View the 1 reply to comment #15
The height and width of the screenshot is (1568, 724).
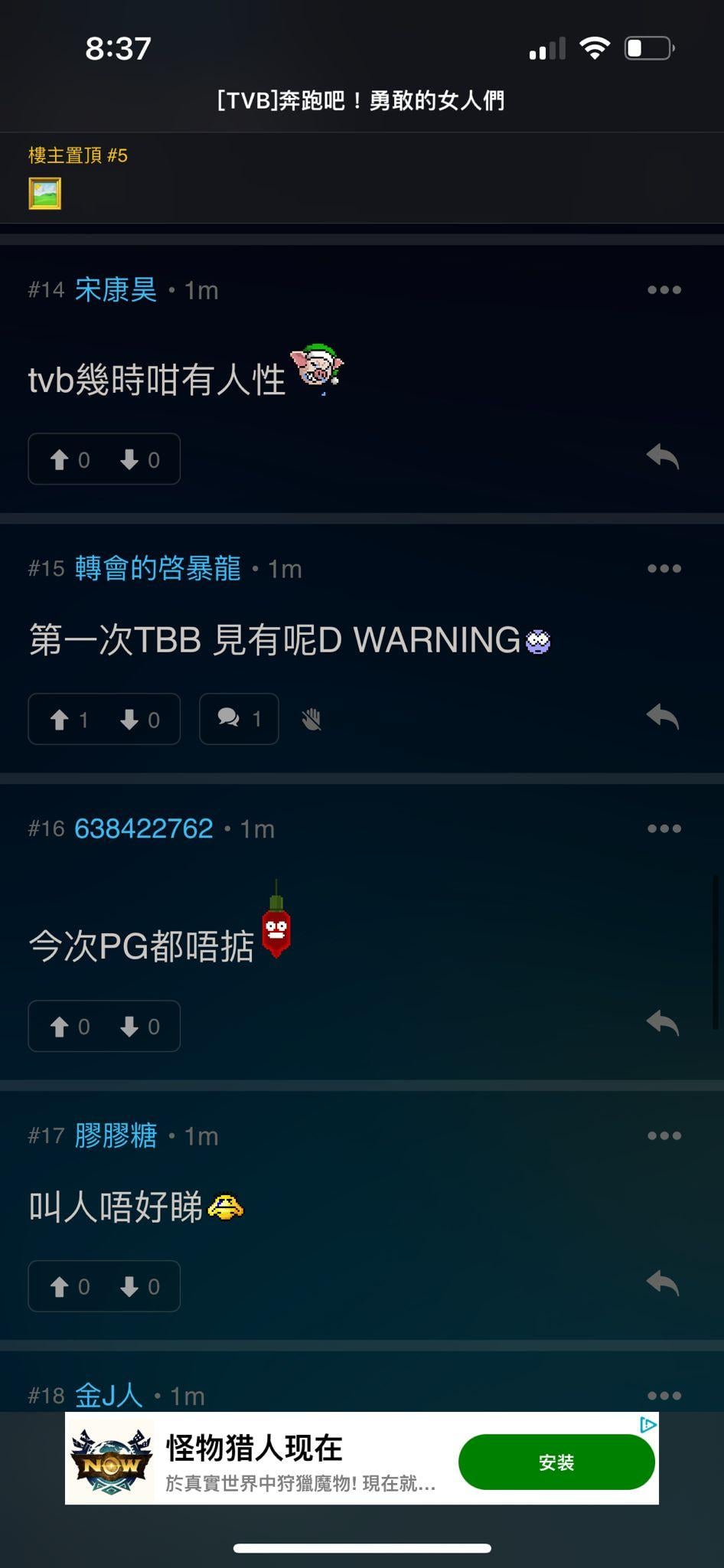coord(239,719)
